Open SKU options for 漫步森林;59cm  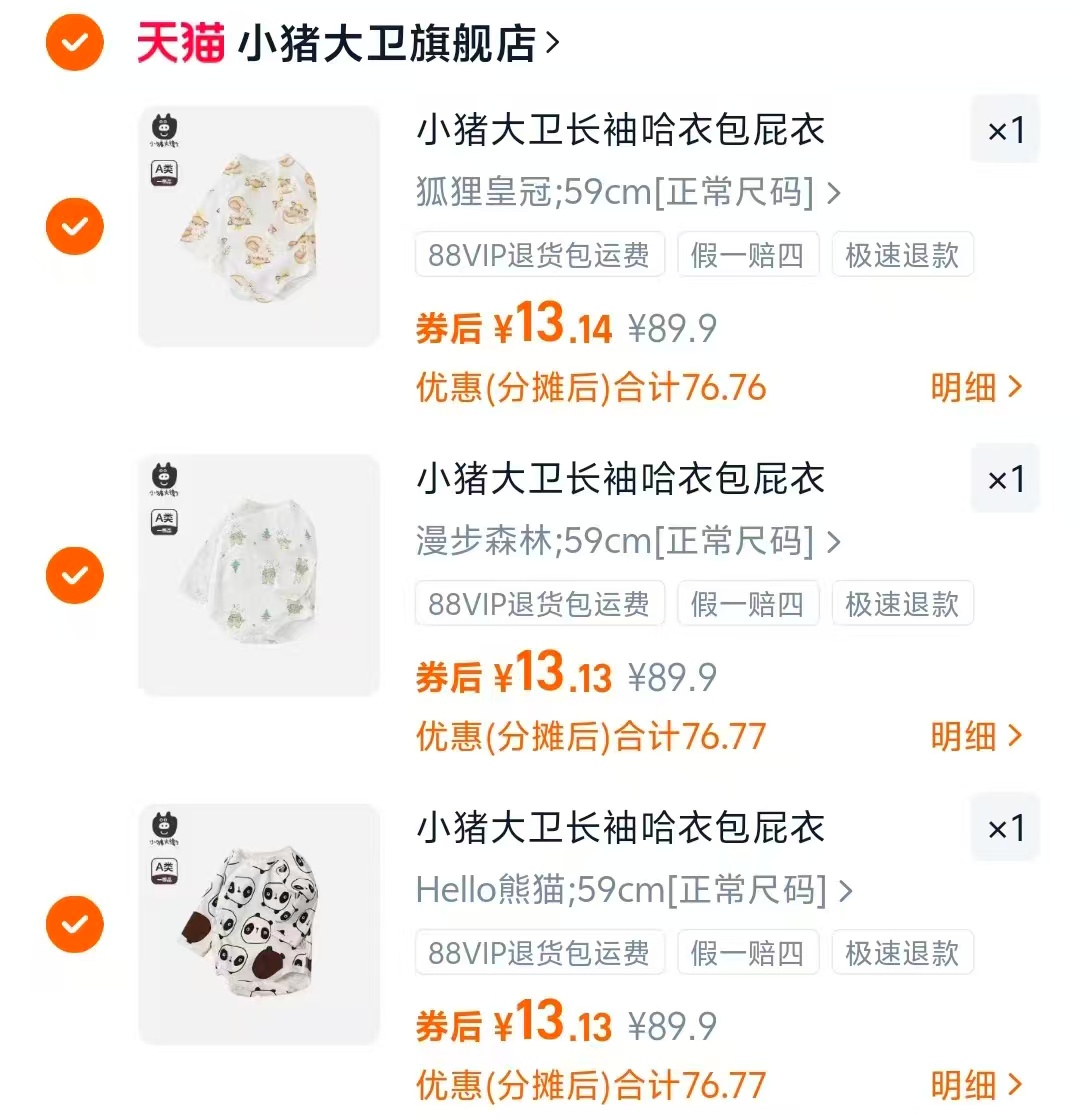coord(625,543)
